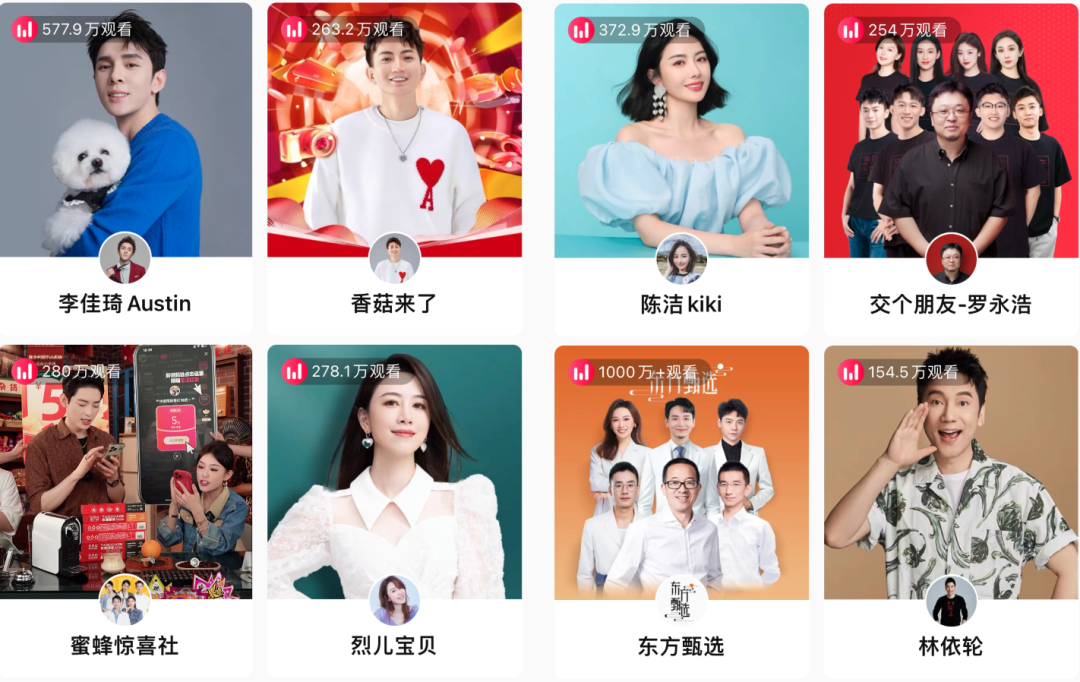This screenshot has height=682, width=1080.
Task: Enter the 蜜蜂惊喜社 livestream
Action: pos(125,480)
